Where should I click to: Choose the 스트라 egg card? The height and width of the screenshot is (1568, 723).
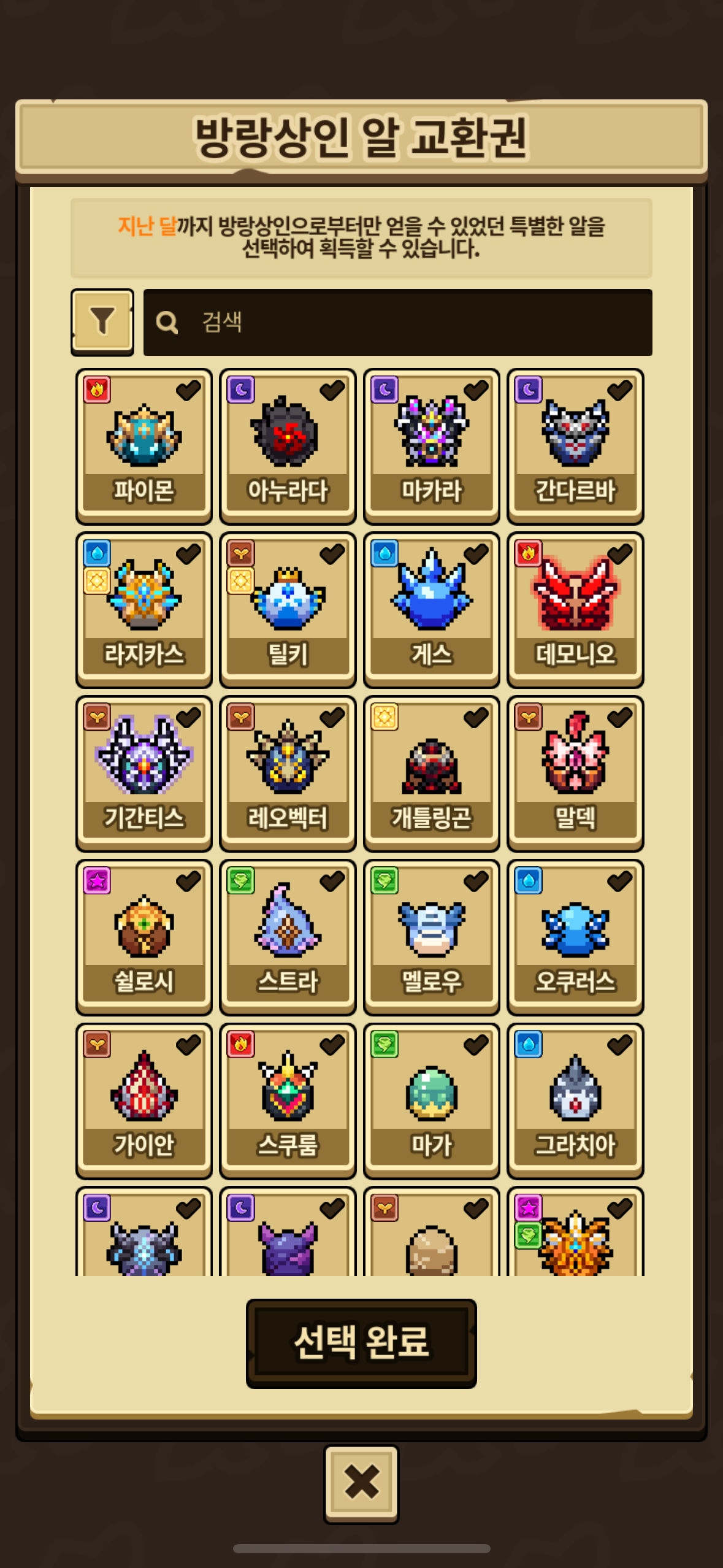click(288, 937)
